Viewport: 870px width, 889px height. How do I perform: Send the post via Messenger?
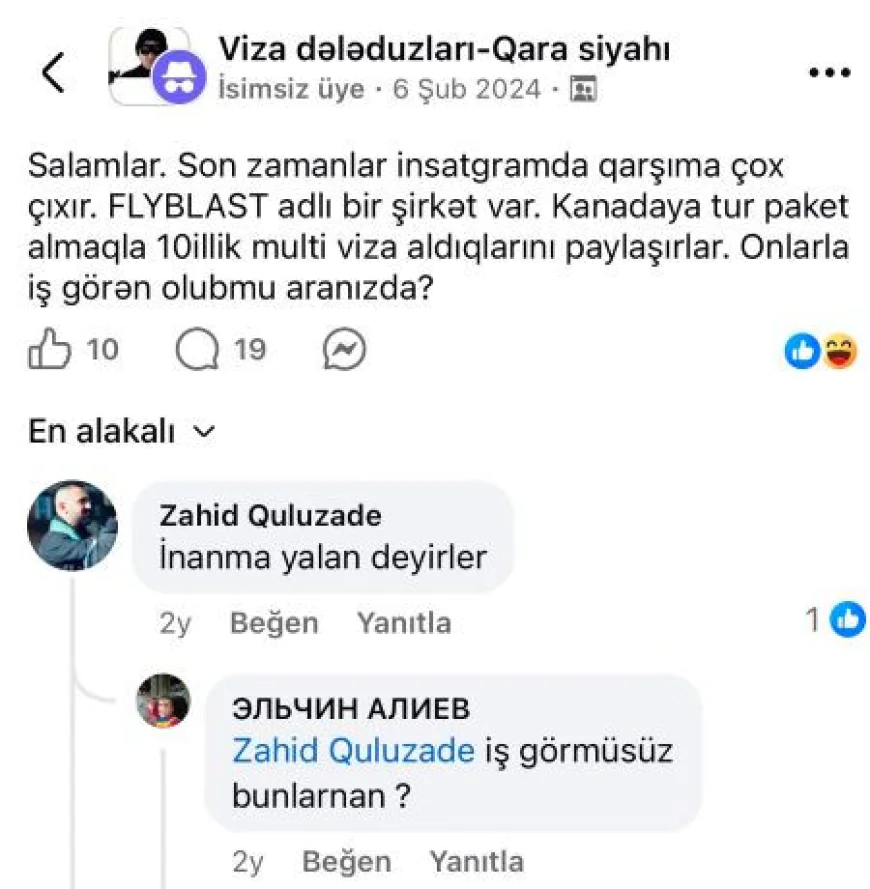[x=345, y=350]
